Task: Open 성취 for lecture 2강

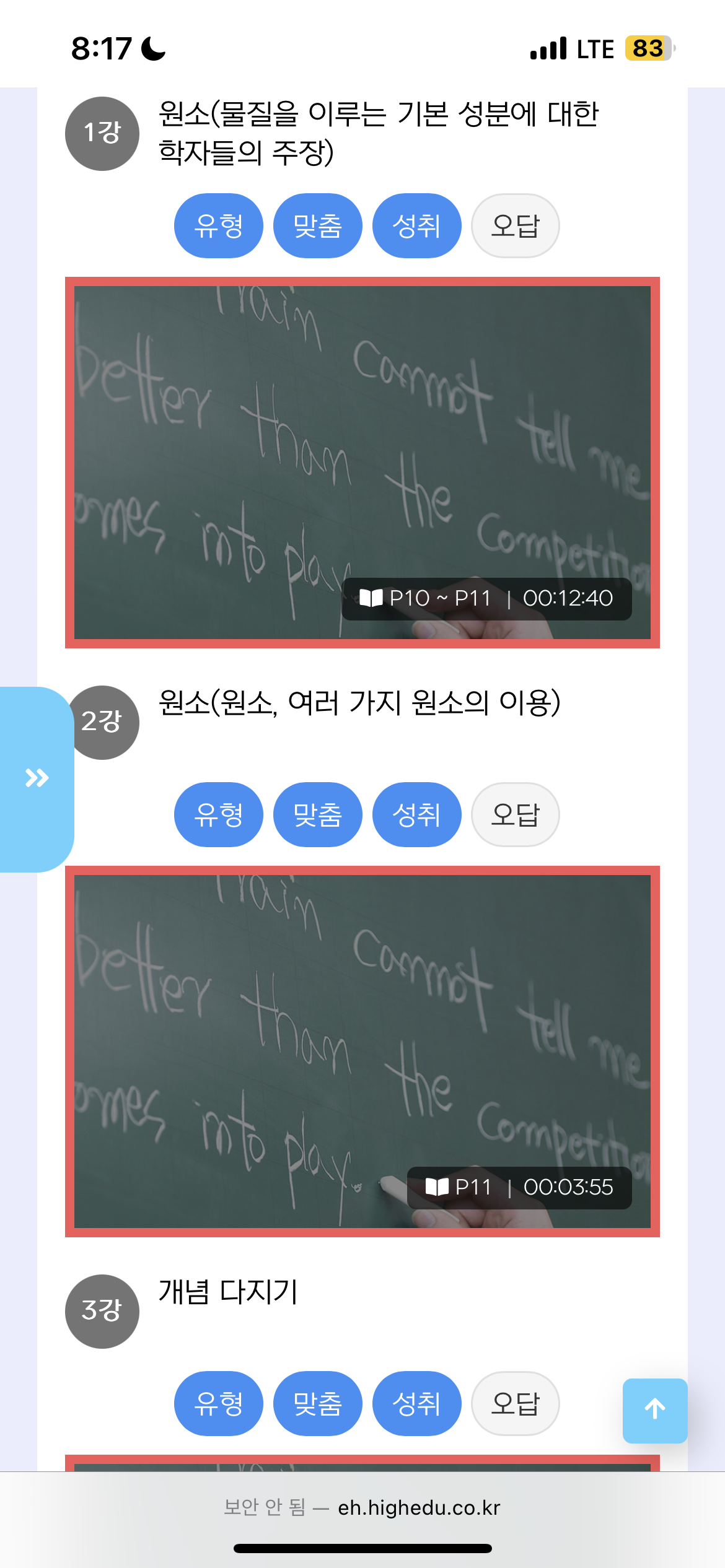Action: coord(416,814)
